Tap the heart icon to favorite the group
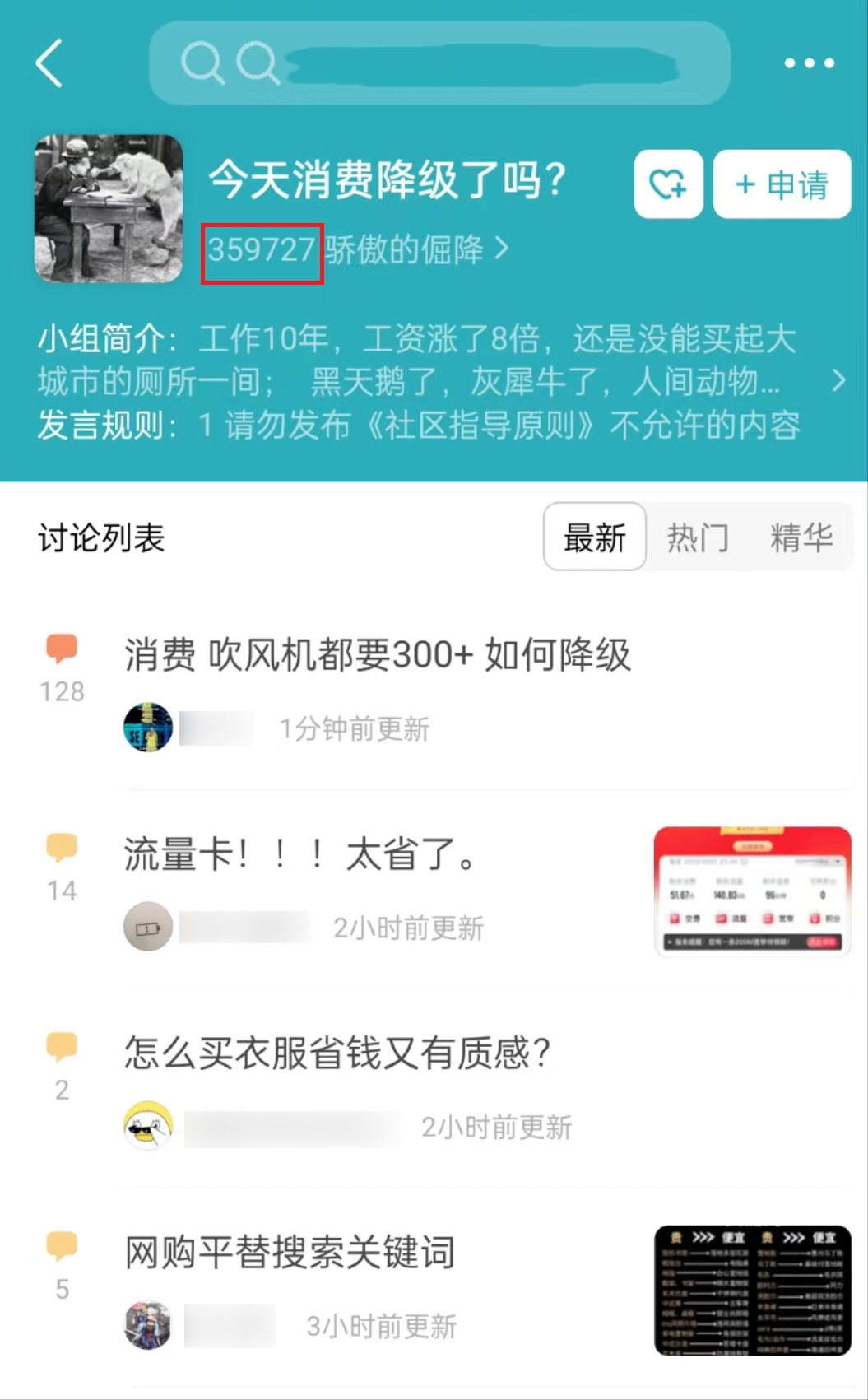Viewport: 868px width, 1400px height. (667, 185)
